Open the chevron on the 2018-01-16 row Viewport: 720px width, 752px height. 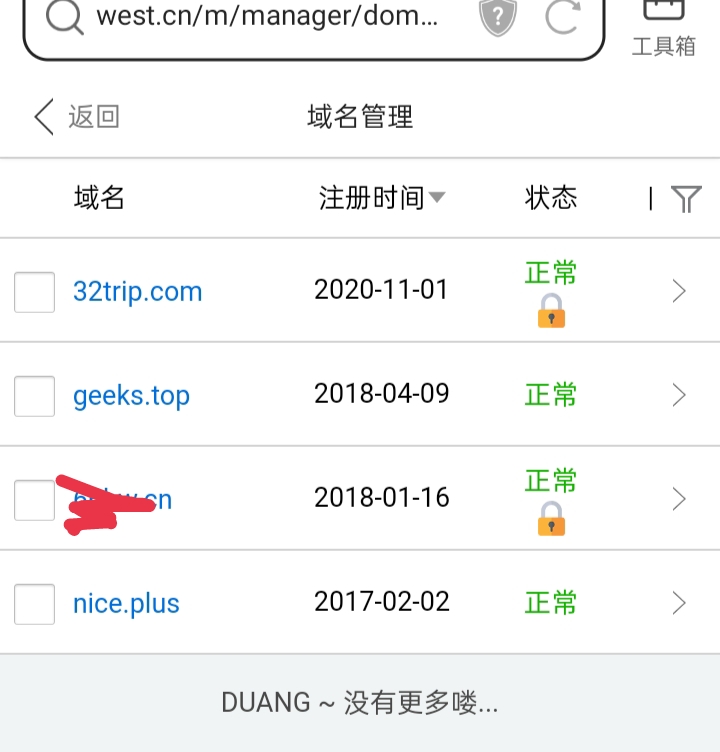[x=679, y=499]
